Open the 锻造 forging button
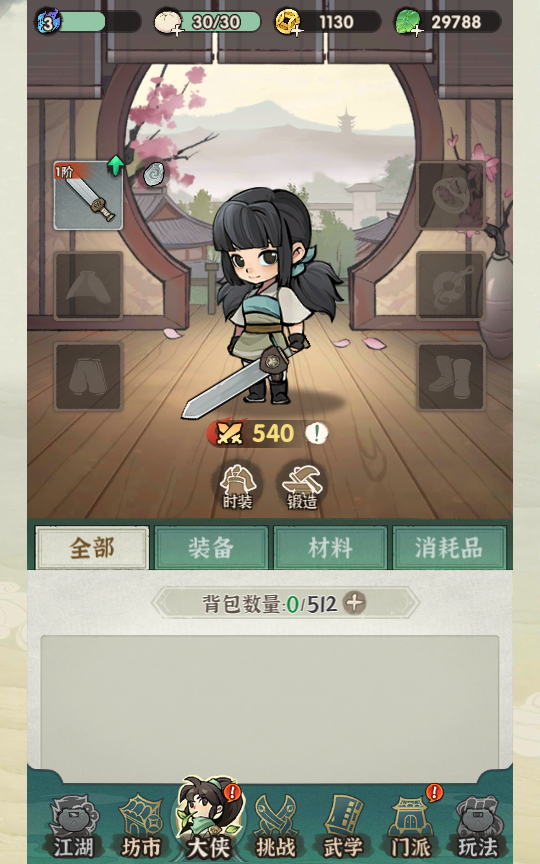 pyautogui.click(x=302, y=487)
